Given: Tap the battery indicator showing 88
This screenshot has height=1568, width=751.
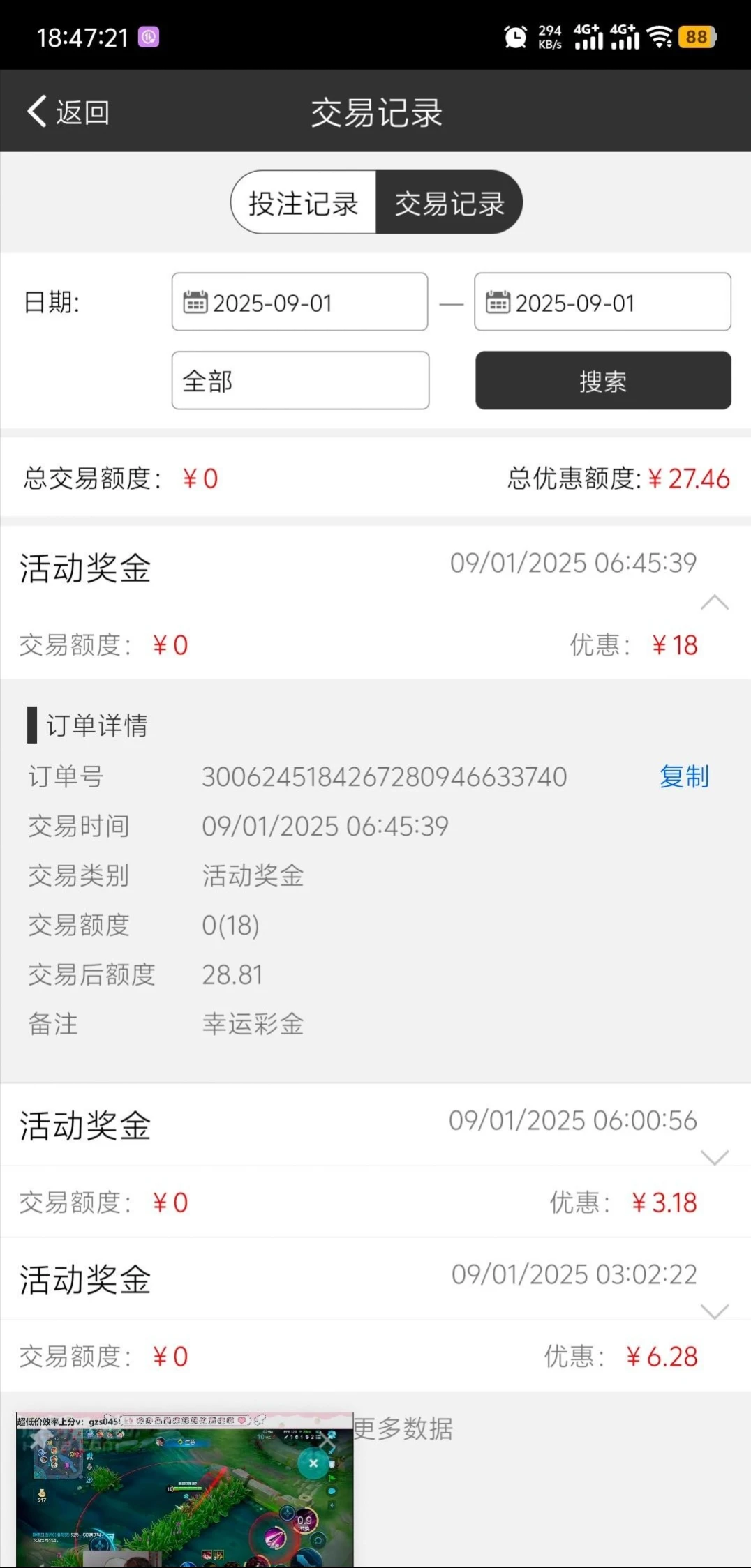Looking at the screenshot, I should 696,38.
